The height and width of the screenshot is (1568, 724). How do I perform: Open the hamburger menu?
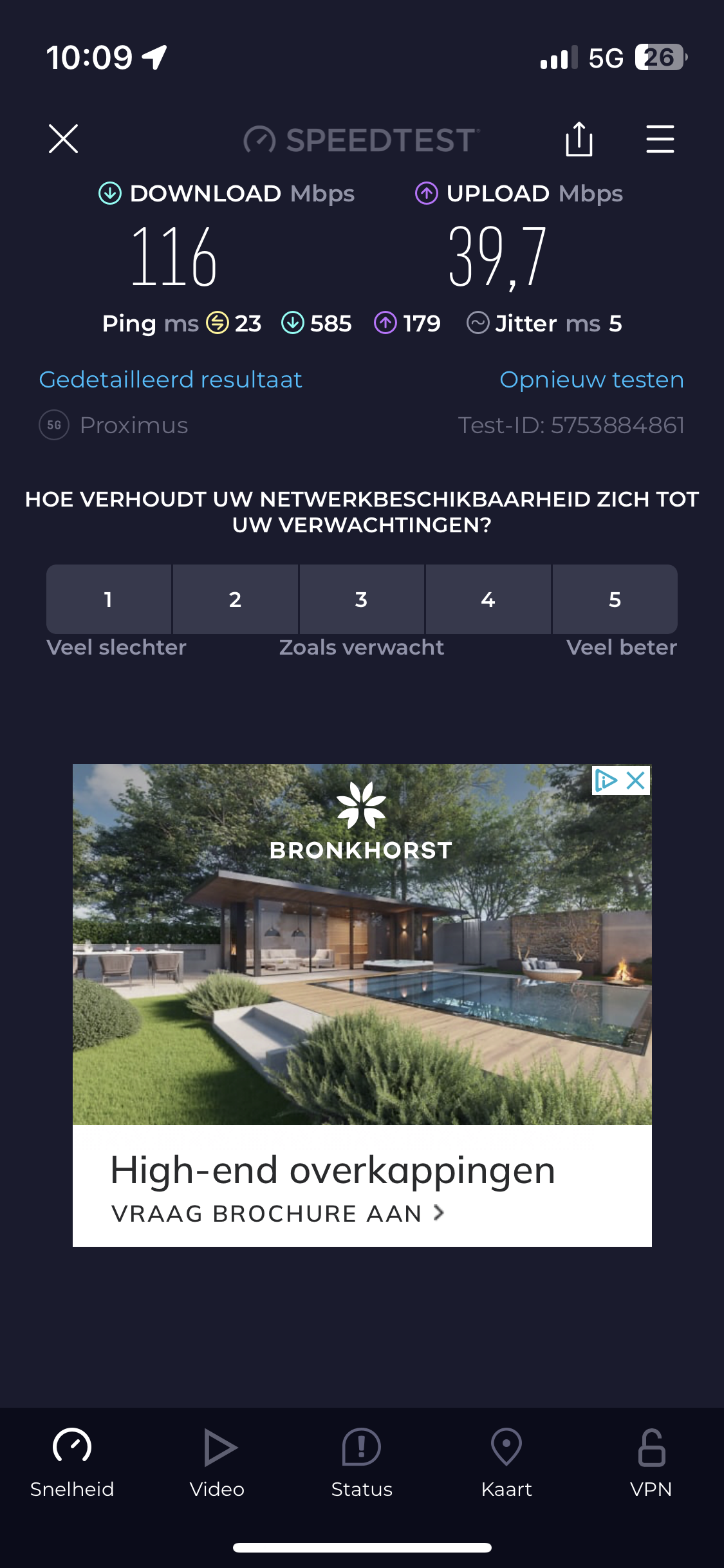660,139
